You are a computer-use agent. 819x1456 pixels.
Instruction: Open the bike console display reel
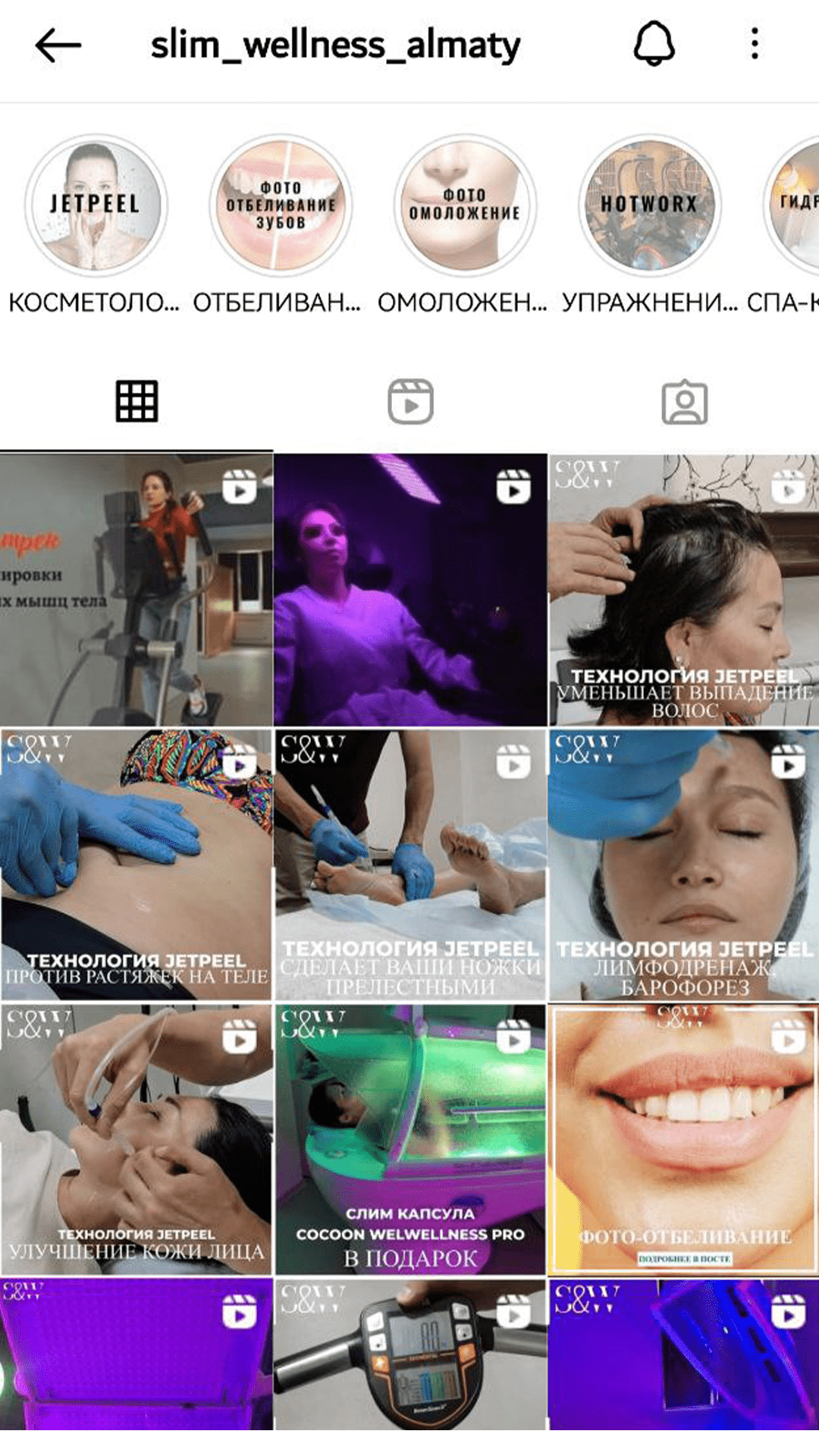point(409,1354)
